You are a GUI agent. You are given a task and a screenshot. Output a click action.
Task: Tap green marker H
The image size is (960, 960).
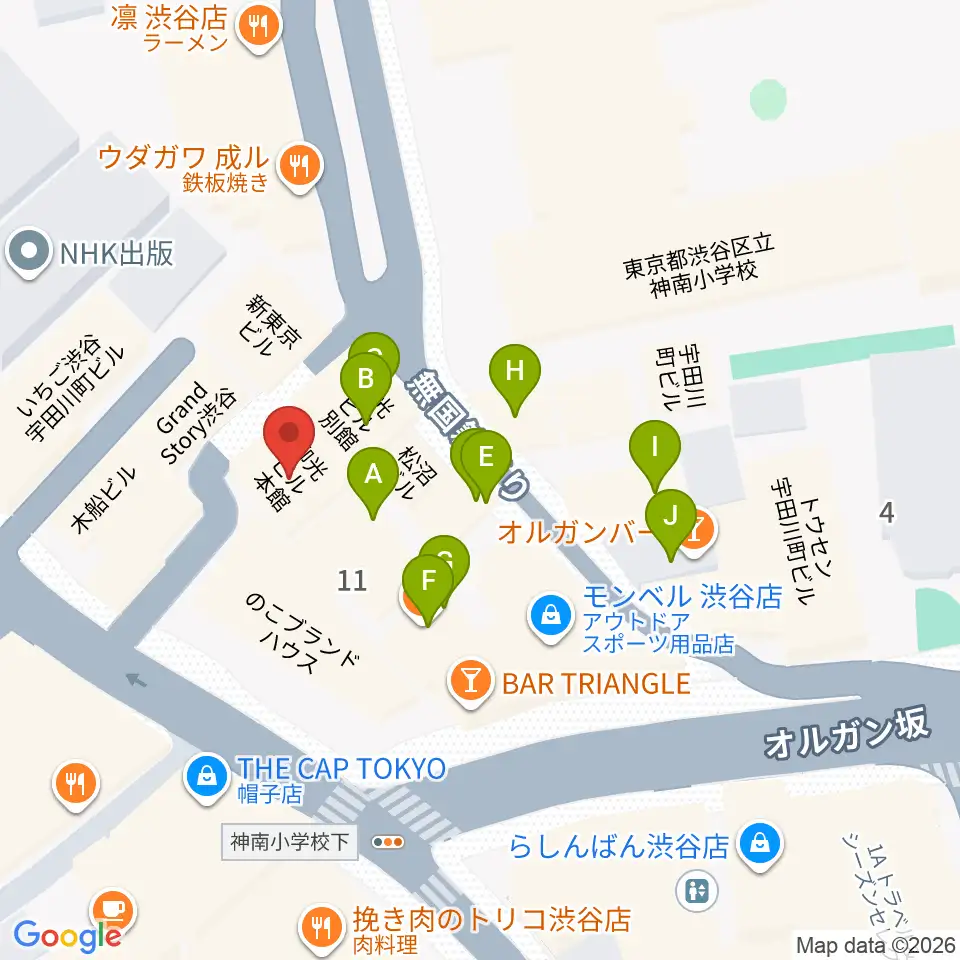pyautogui.click(x=515, y=380)
